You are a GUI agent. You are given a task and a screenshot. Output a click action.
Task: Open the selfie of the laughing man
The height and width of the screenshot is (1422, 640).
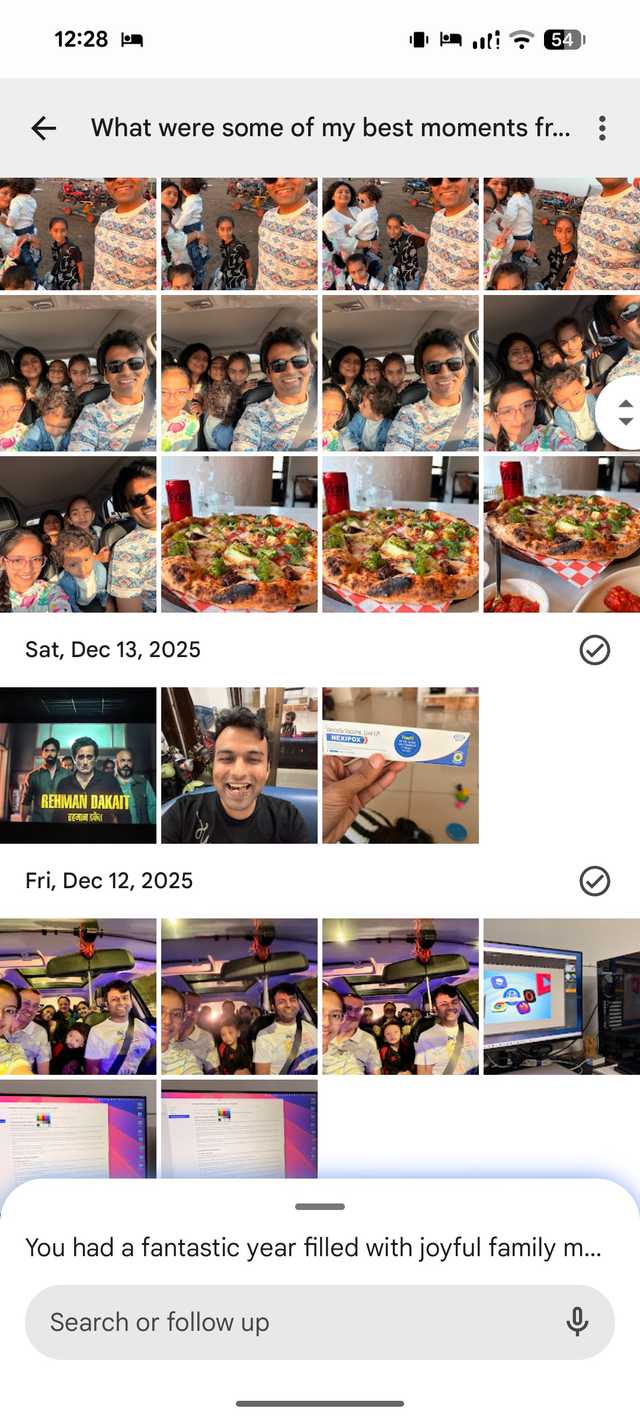tap(240, 766)
